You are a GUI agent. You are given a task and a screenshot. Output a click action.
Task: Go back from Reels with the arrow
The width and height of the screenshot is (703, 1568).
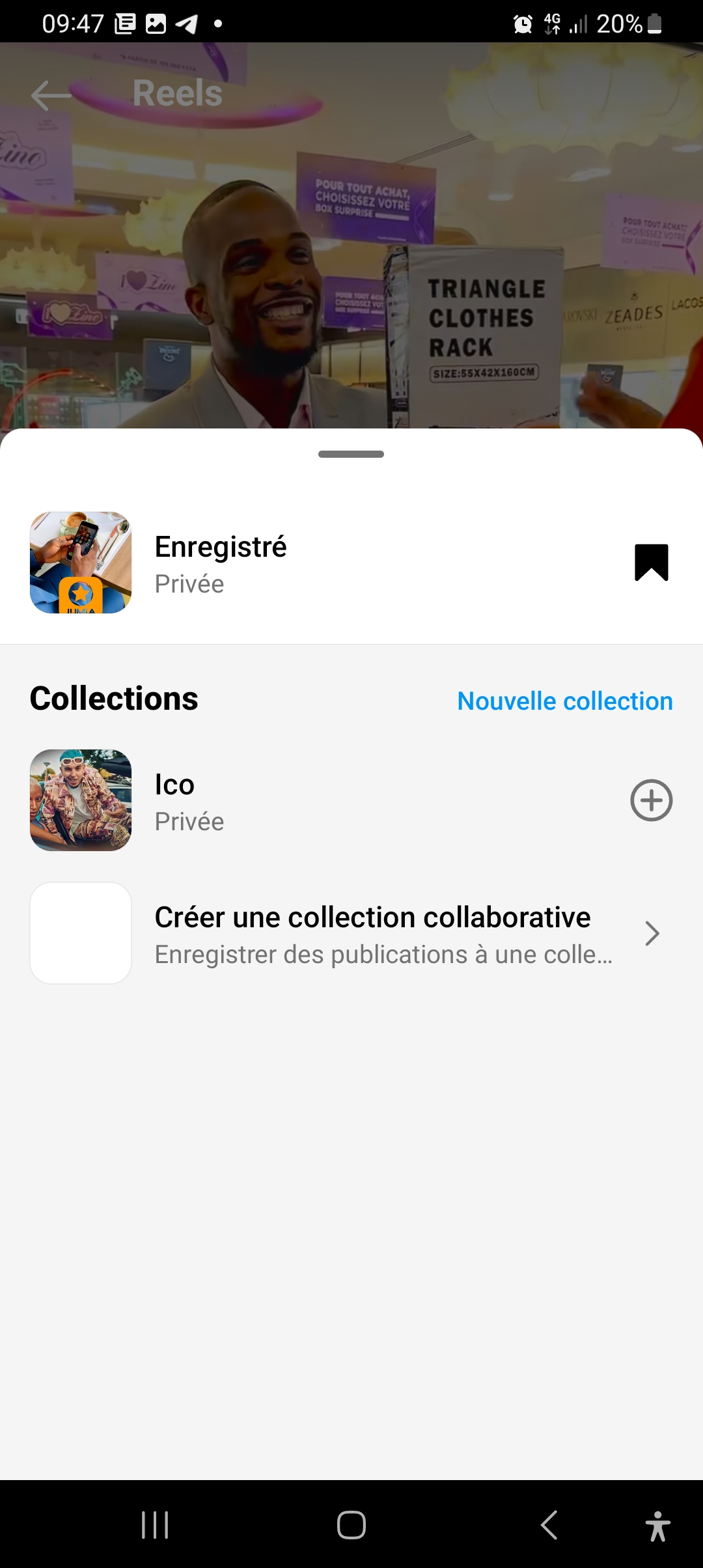click(51, 96)
